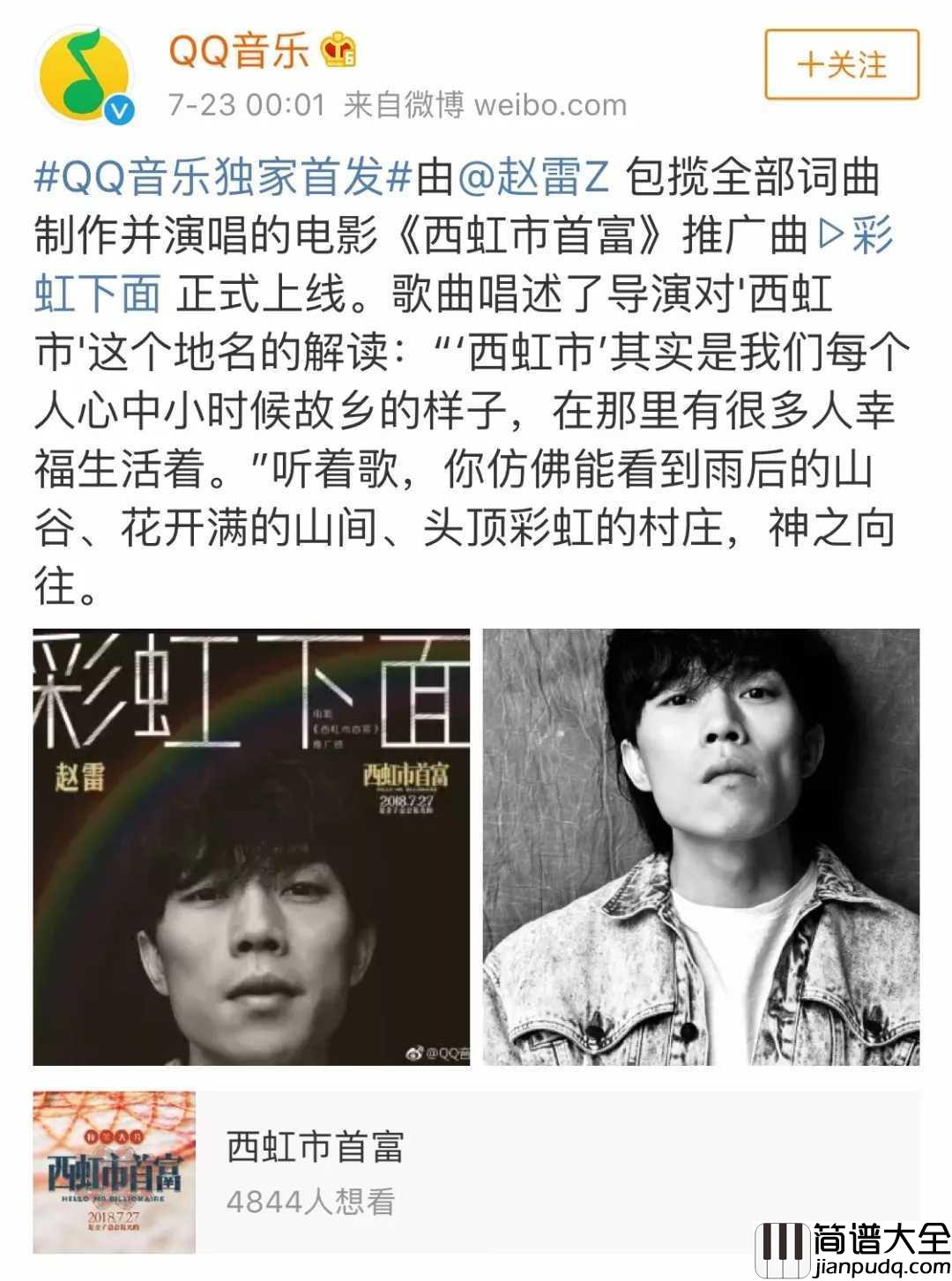Open the 西虹市首富 movie card

[x=476, y=1173]
